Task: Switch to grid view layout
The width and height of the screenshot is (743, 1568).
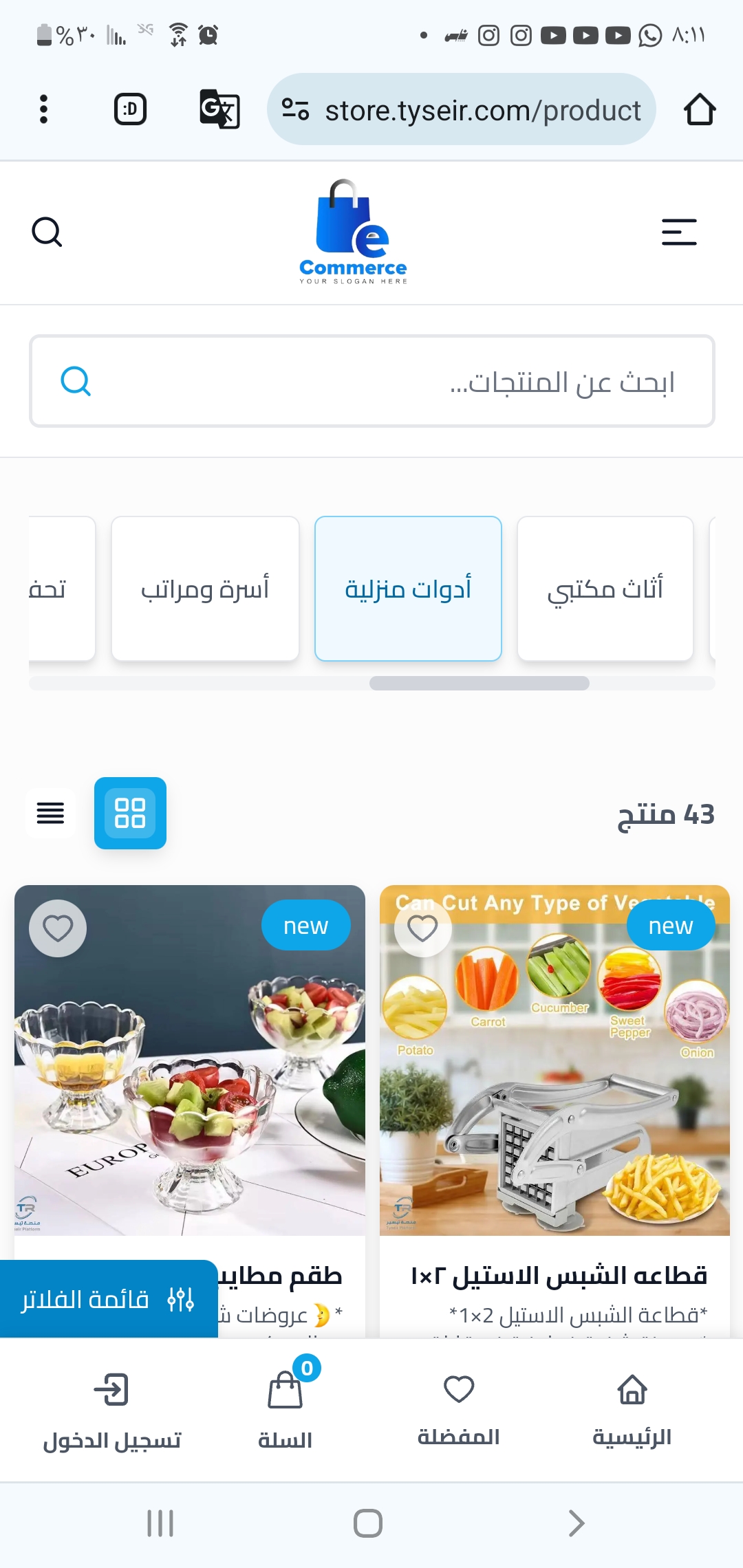Action: click(130, 813)
